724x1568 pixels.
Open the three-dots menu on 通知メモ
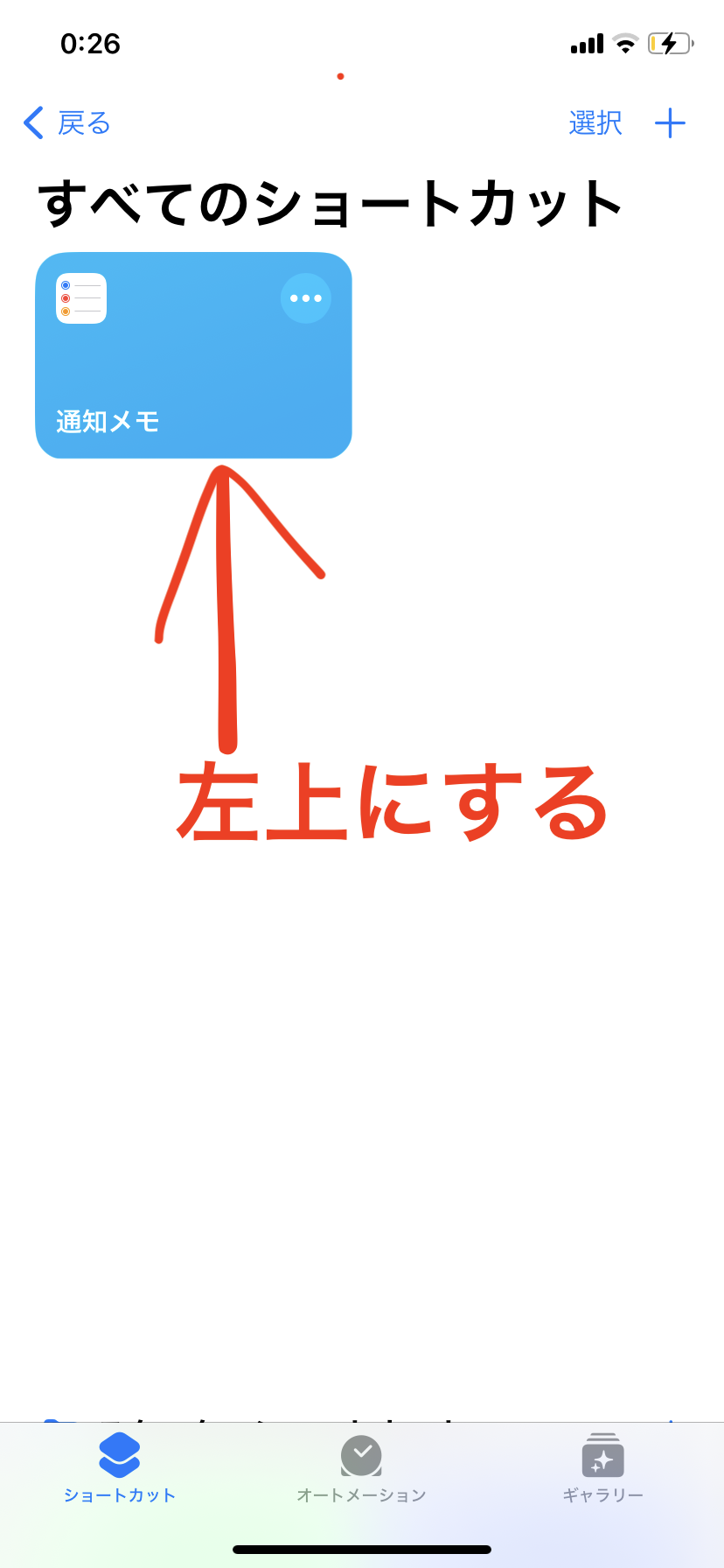tap(305, 298)
